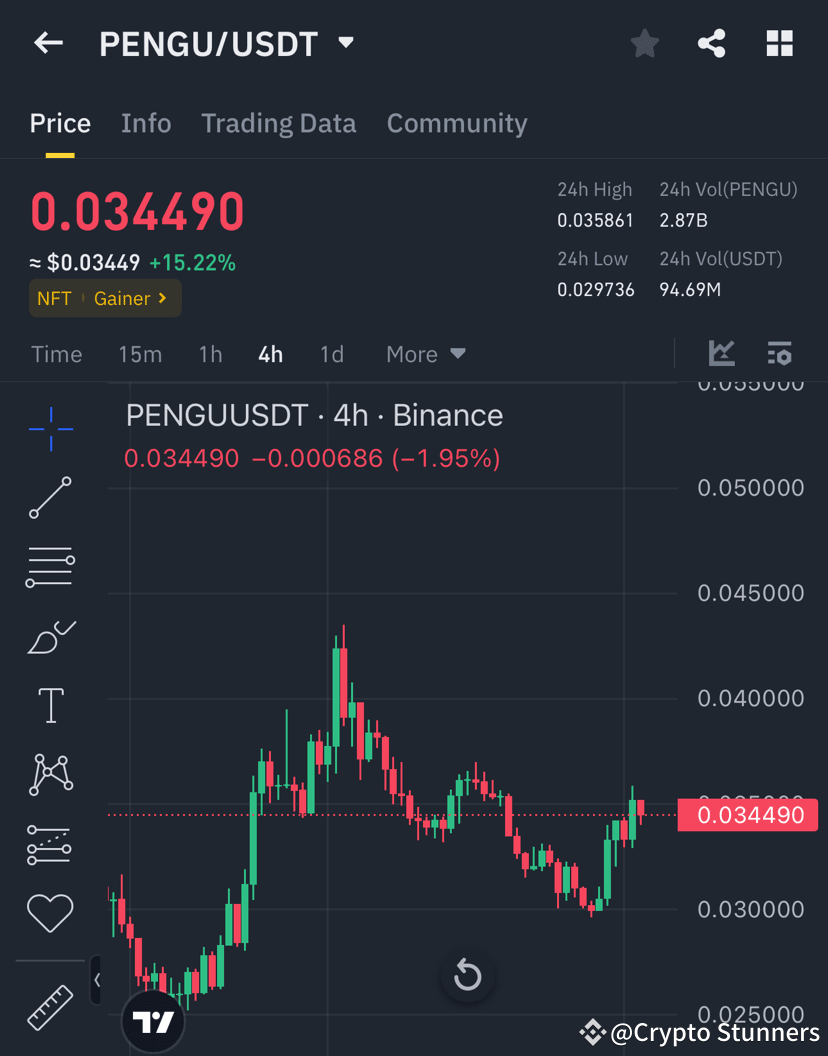Toggle favorite star for PENGU/USDT

click(644, 43)
